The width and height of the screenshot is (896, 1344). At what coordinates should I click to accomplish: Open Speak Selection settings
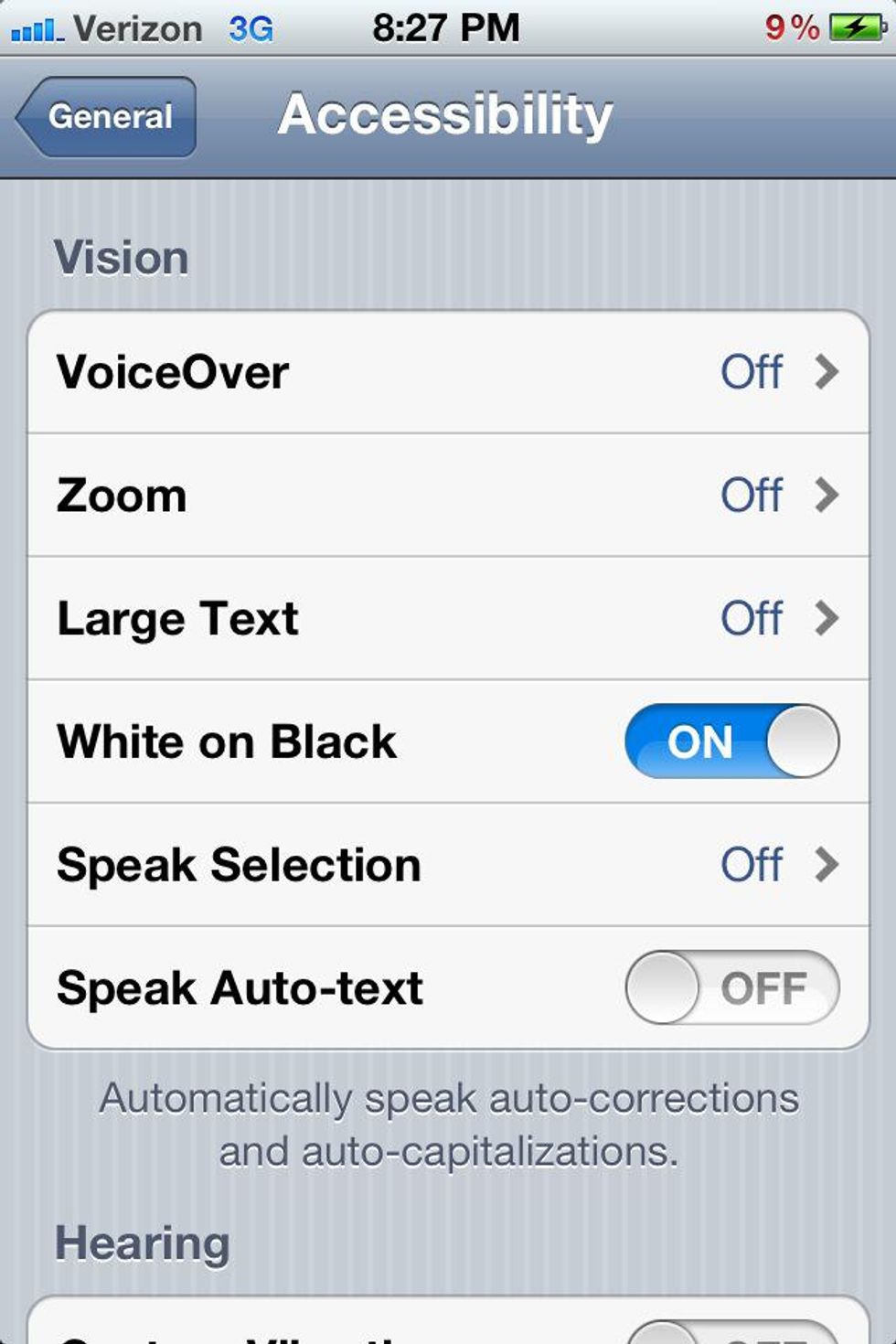click(448, 865)
